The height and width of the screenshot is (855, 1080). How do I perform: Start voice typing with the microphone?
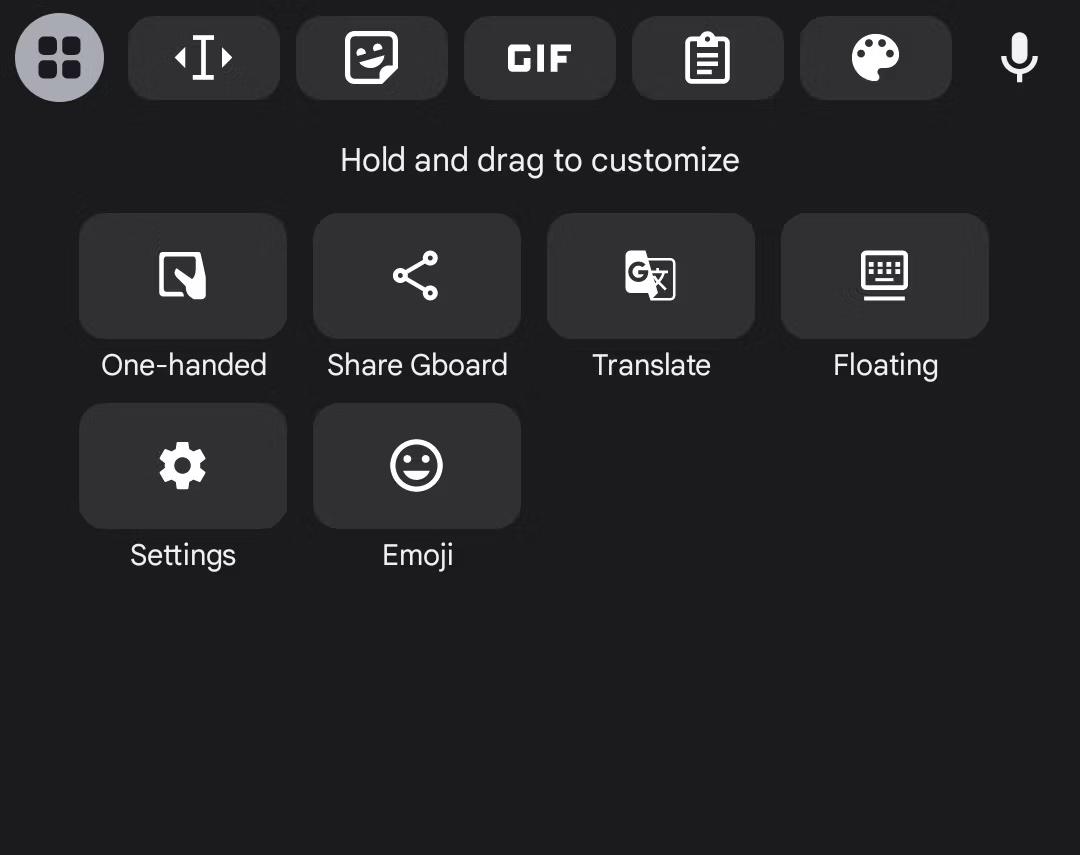(x=1019, y=58)
